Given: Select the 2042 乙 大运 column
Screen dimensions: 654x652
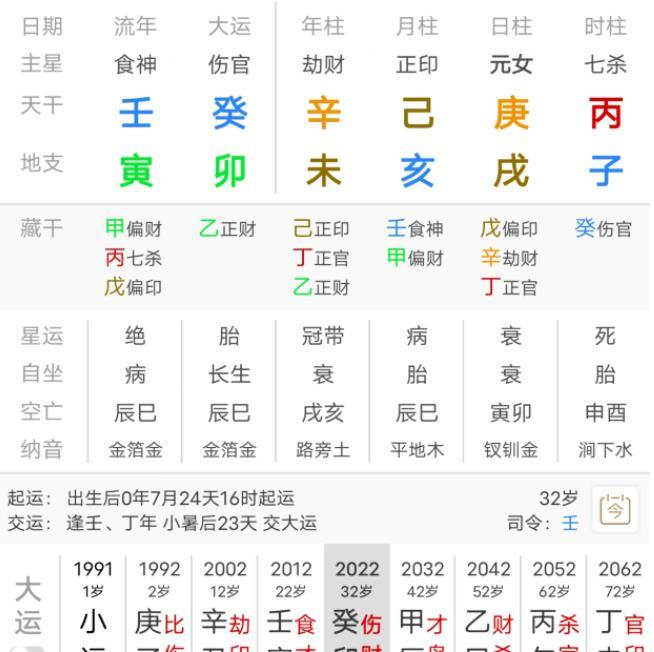Looking at the screenshot, I should 489,600.
